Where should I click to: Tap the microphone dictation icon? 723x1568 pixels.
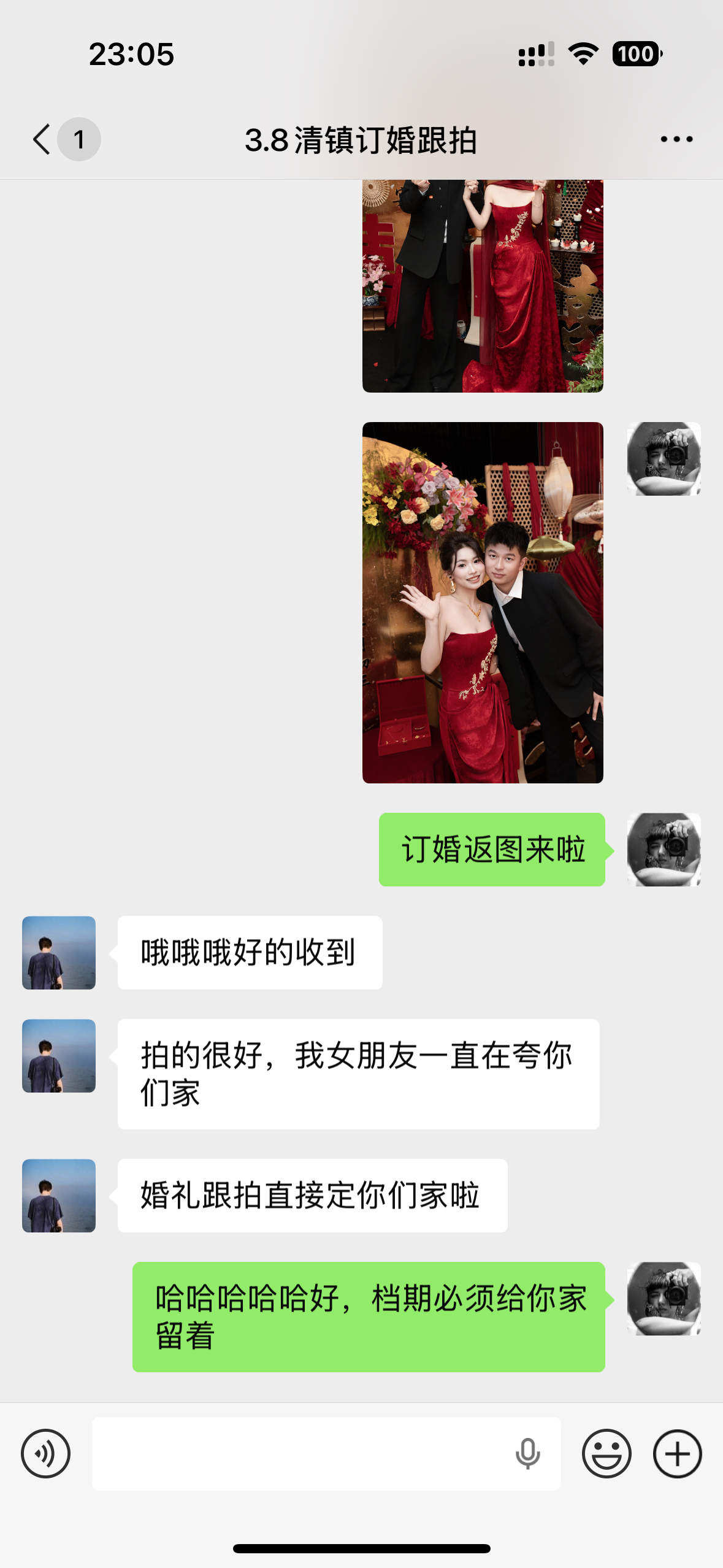coord(527,1453)
